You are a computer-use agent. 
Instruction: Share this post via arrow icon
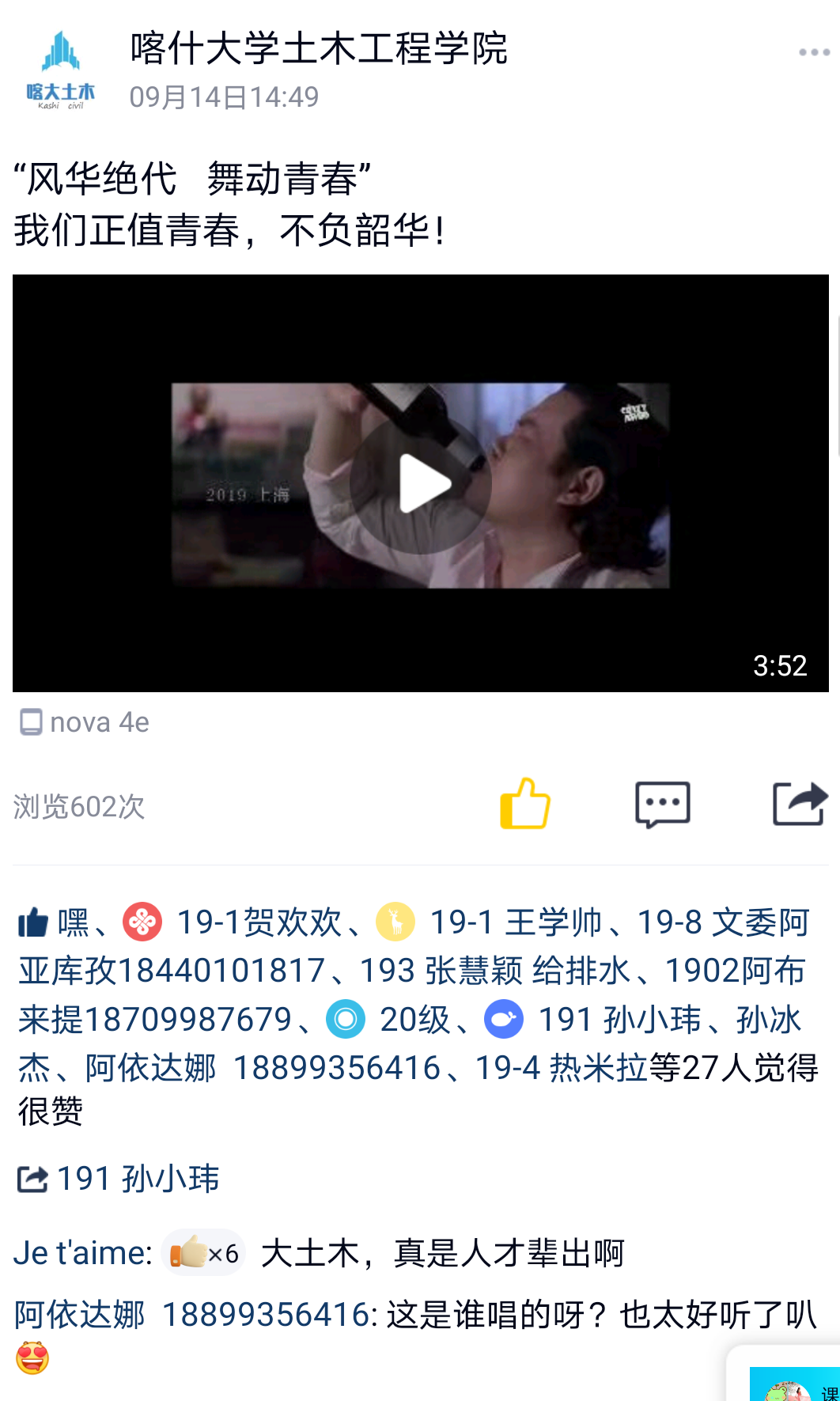pyautogui.click(x=799, y=804)
